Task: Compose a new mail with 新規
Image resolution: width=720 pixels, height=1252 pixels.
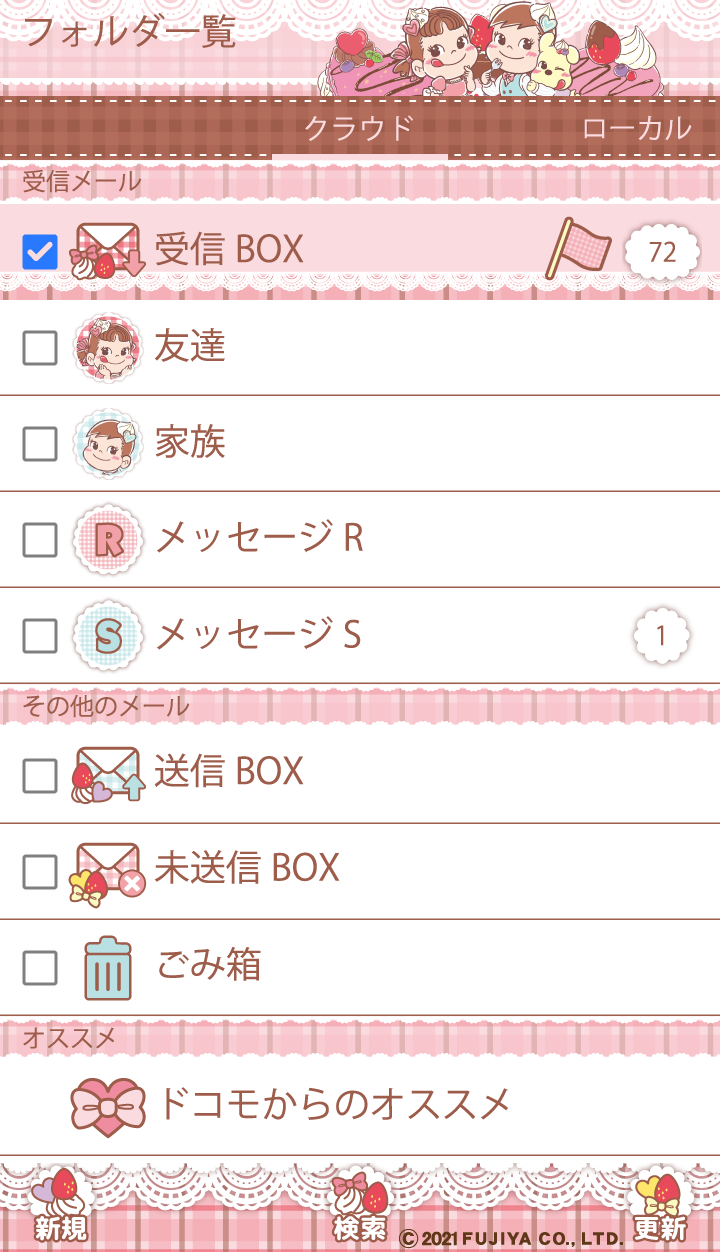Action: pyautogui.click(x=60, y=1210)
